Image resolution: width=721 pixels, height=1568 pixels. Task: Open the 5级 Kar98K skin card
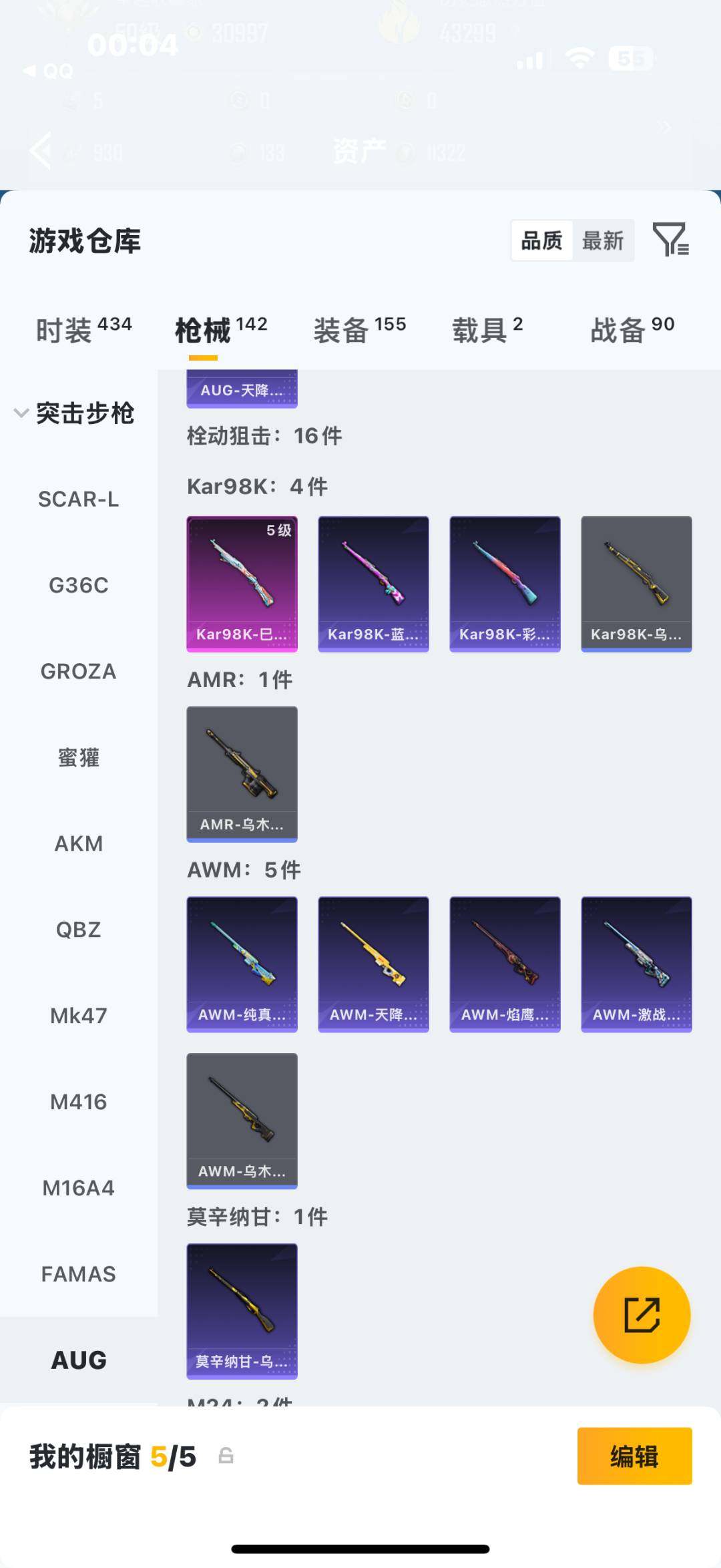[242, 584]
